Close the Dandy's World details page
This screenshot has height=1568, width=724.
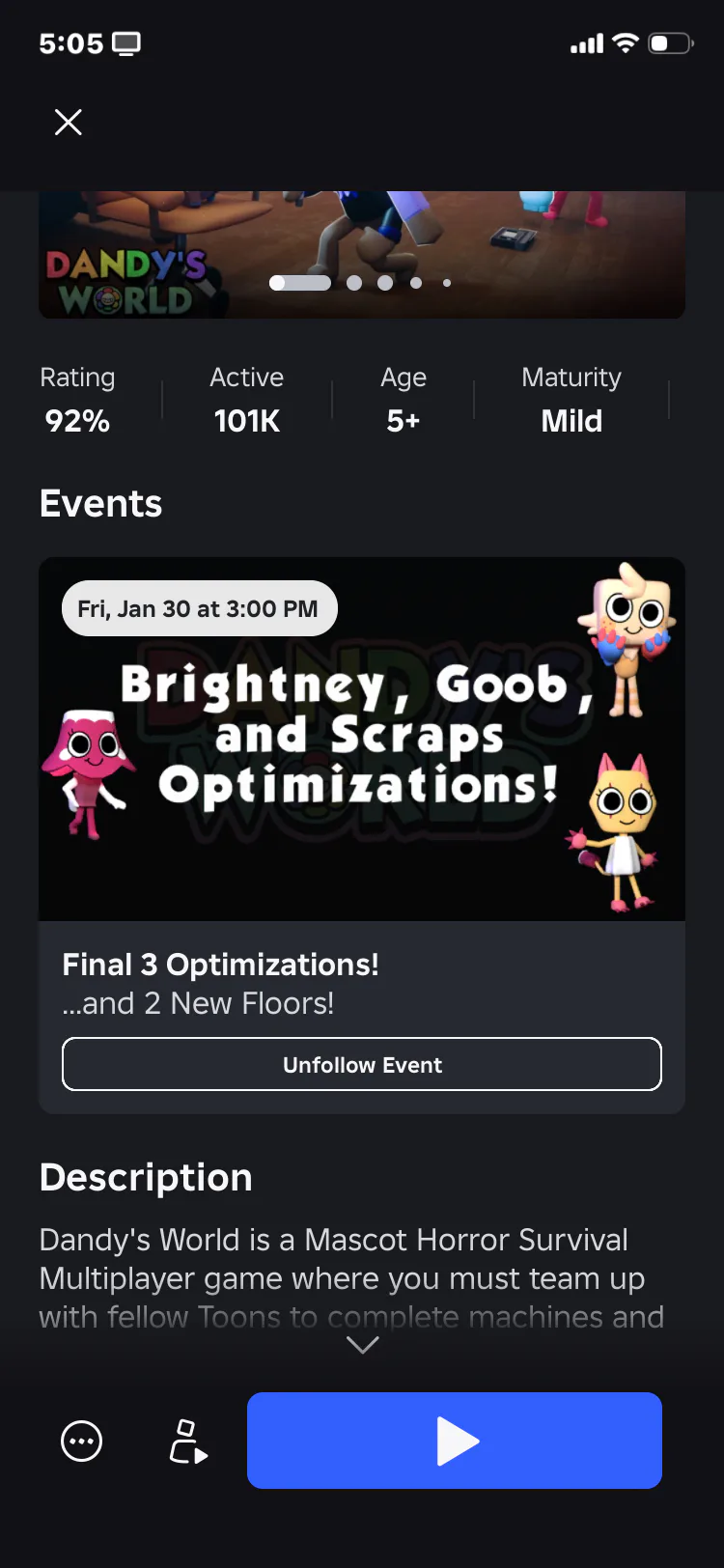(x=69, y=123)
